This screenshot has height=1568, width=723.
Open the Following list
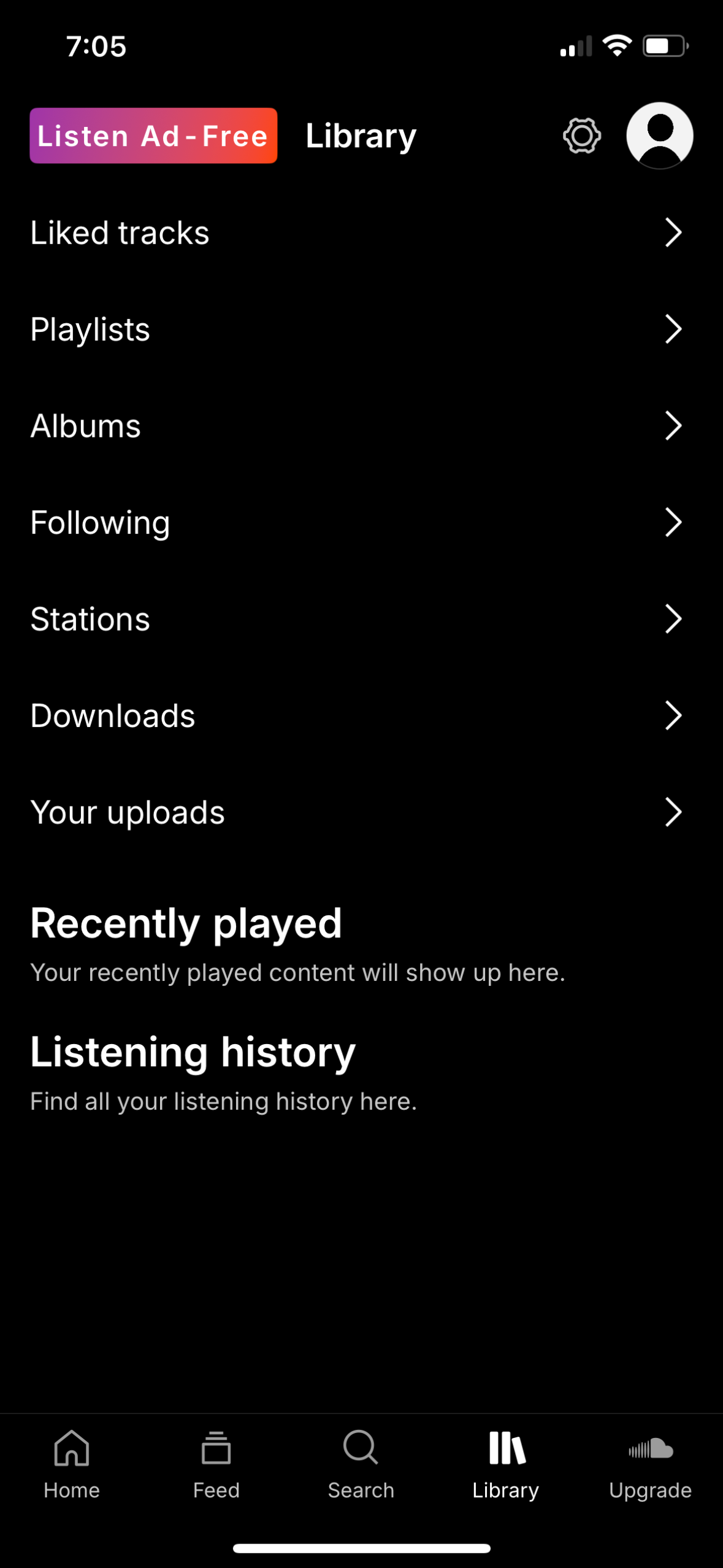click(101, 522)
